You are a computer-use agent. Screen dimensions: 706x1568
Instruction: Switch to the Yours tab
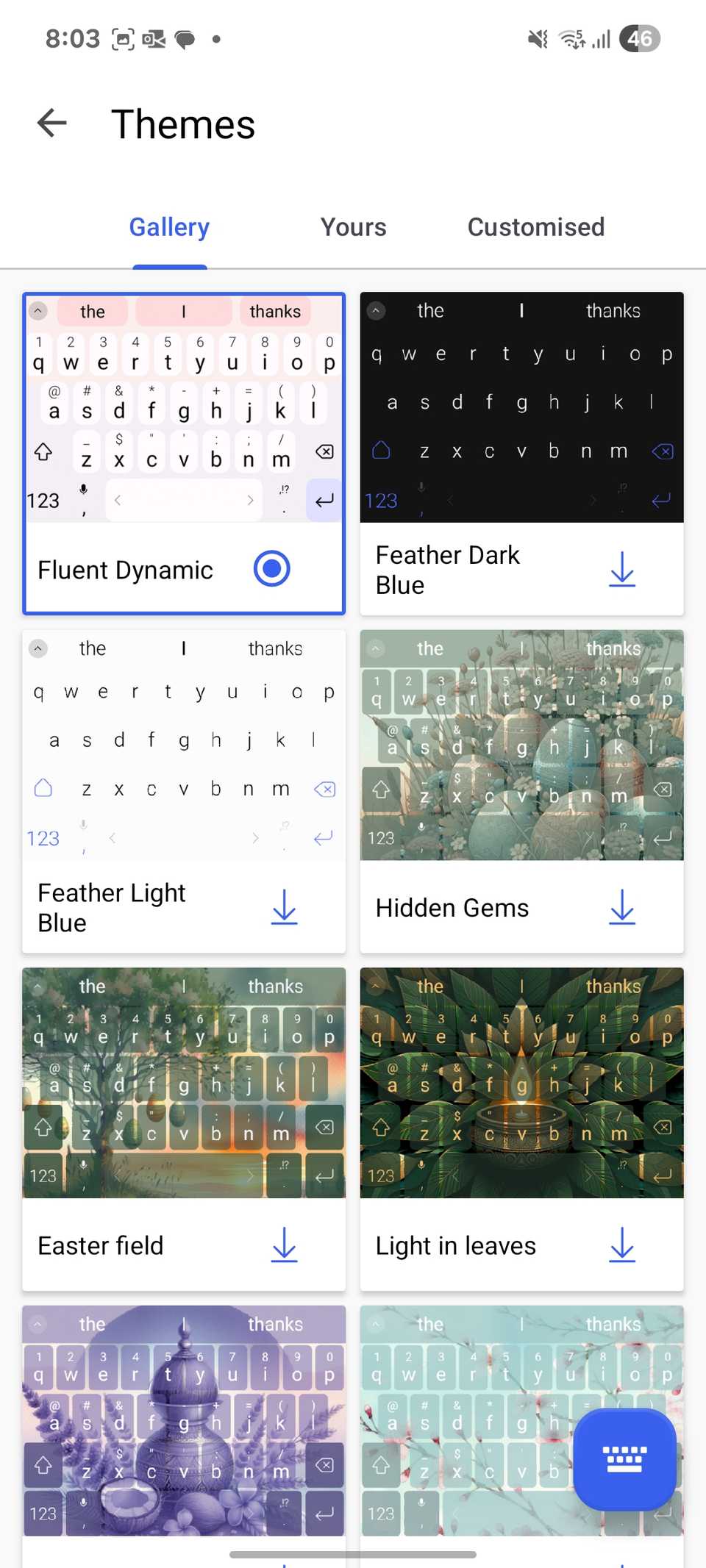tap(353, 227)
